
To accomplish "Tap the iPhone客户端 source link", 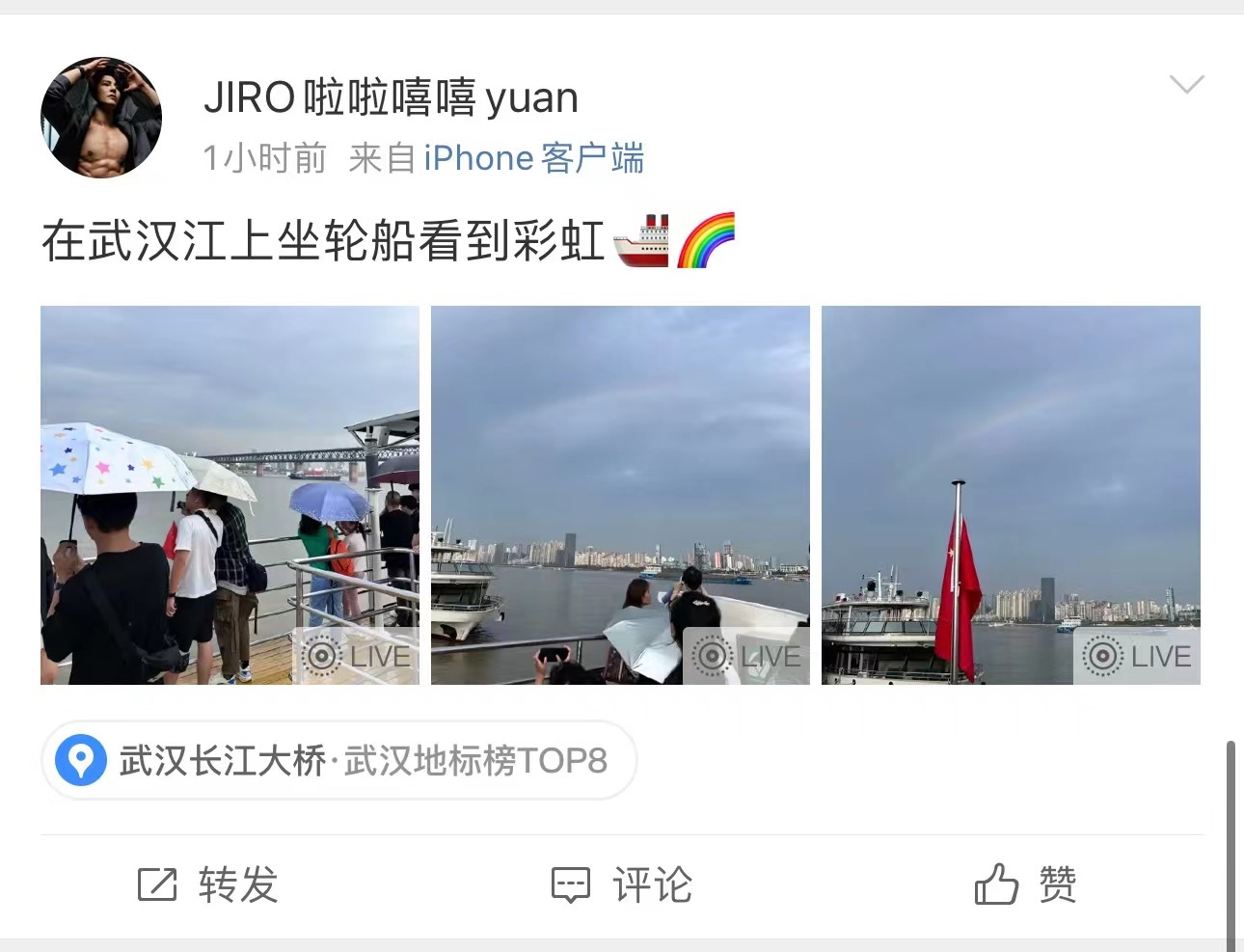I will click(533, 158).
